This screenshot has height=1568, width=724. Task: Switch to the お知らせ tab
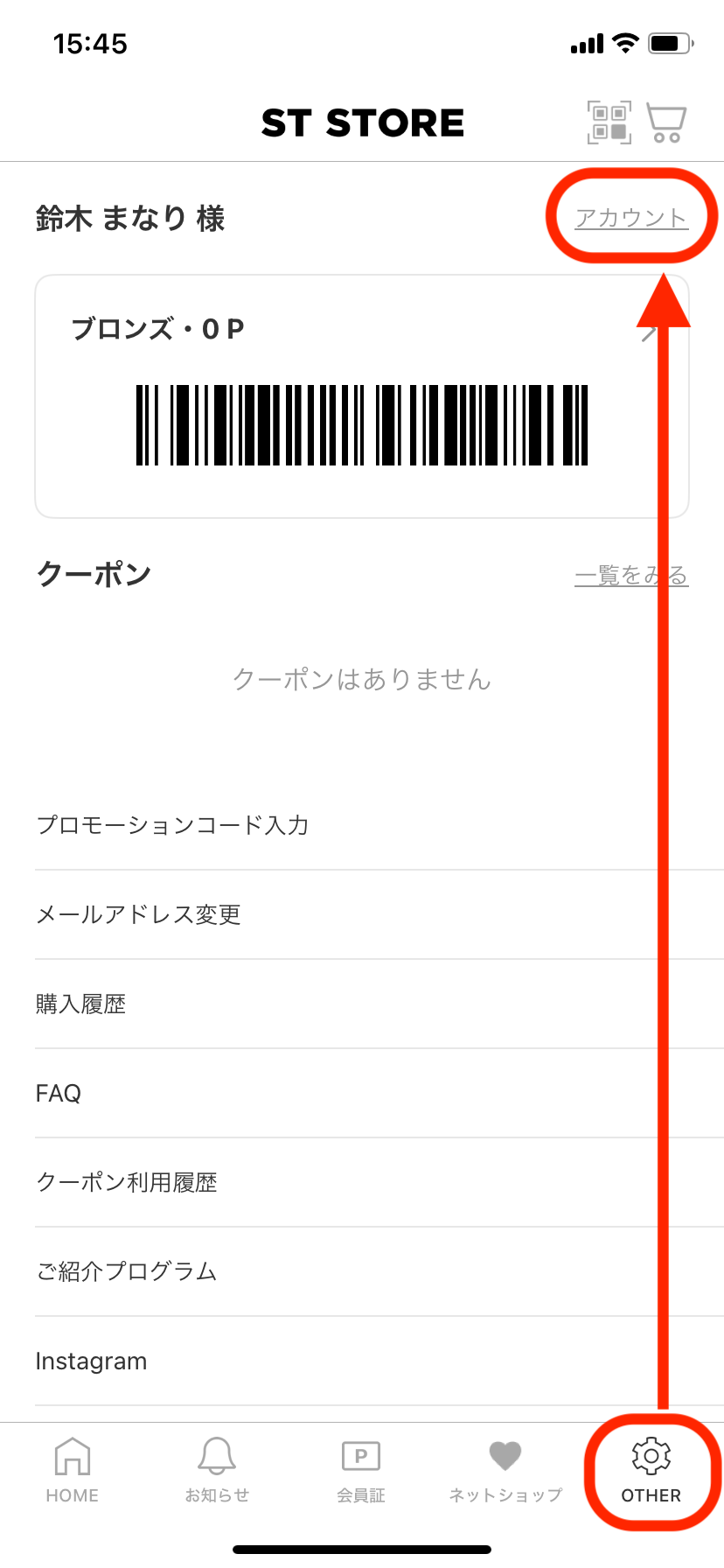point(217,1470)
